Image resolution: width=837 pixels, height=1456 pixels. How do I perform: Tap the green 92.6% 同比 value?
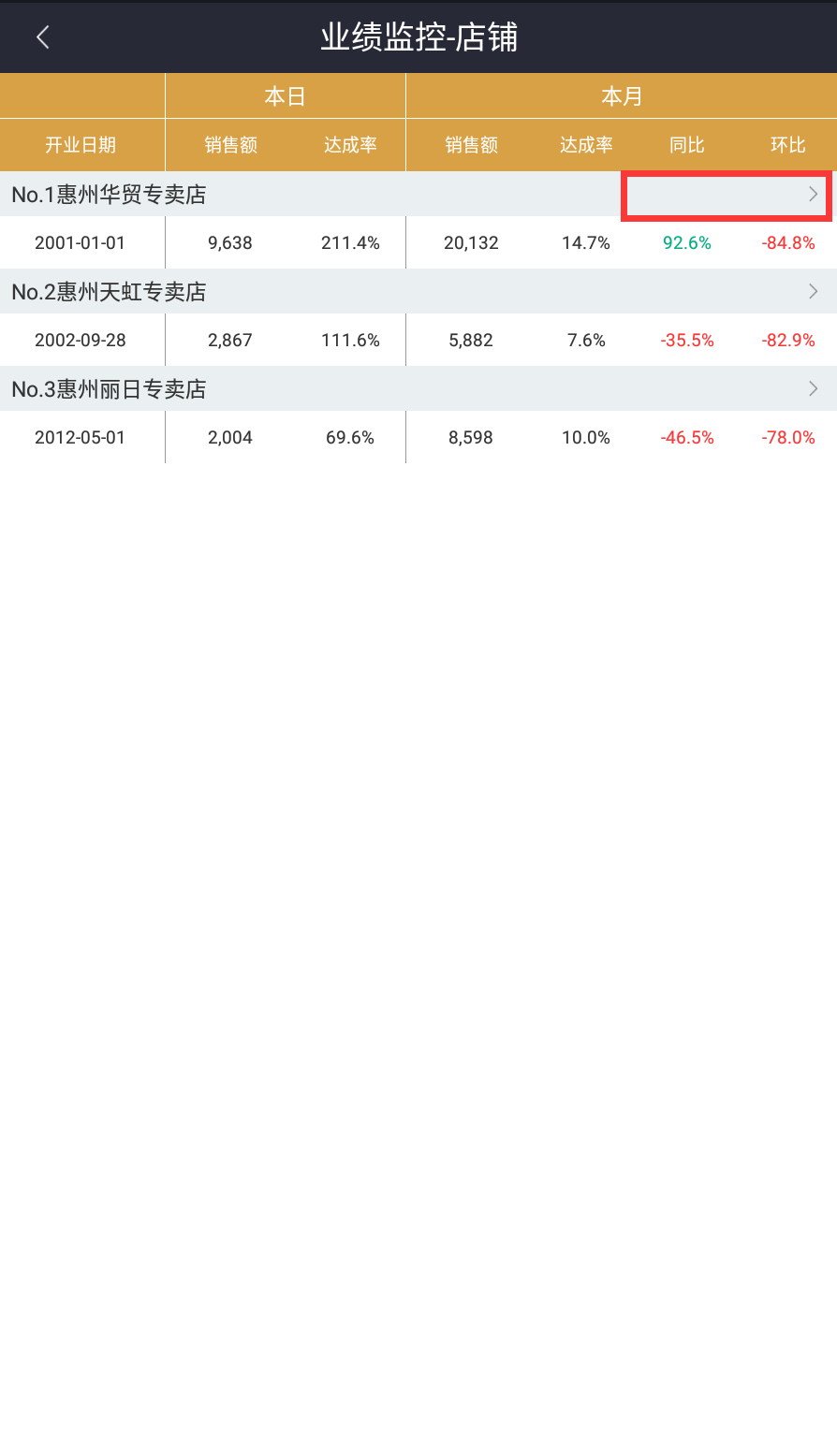(x=687, y=241)
